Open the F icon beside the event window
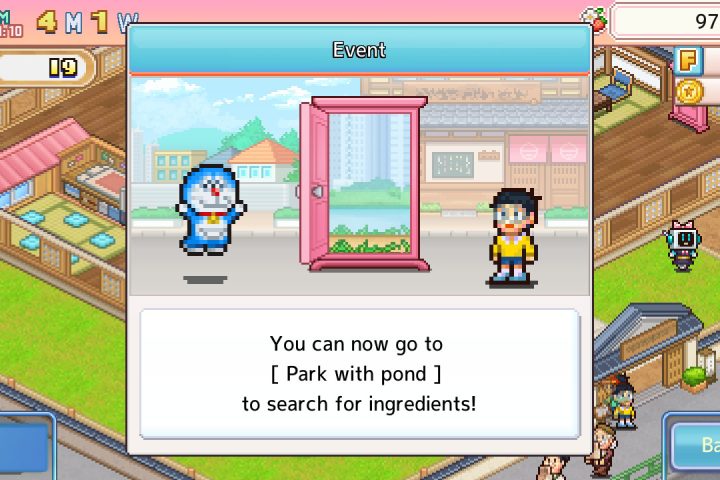 pos(686,60)
